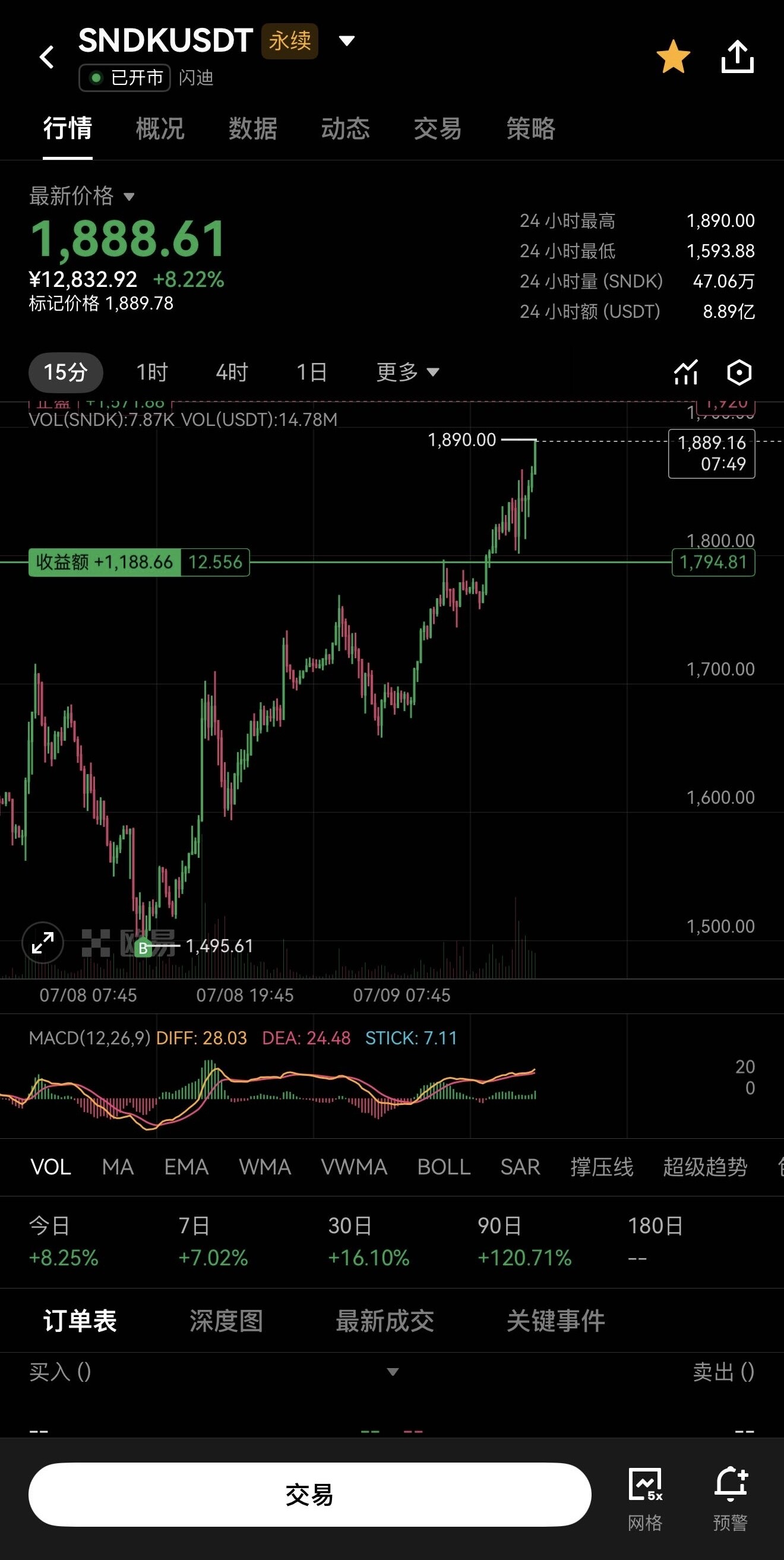Screen dimensions: 784x1560
Task: Open the chart indicators icon
Action: pos(686,372)
